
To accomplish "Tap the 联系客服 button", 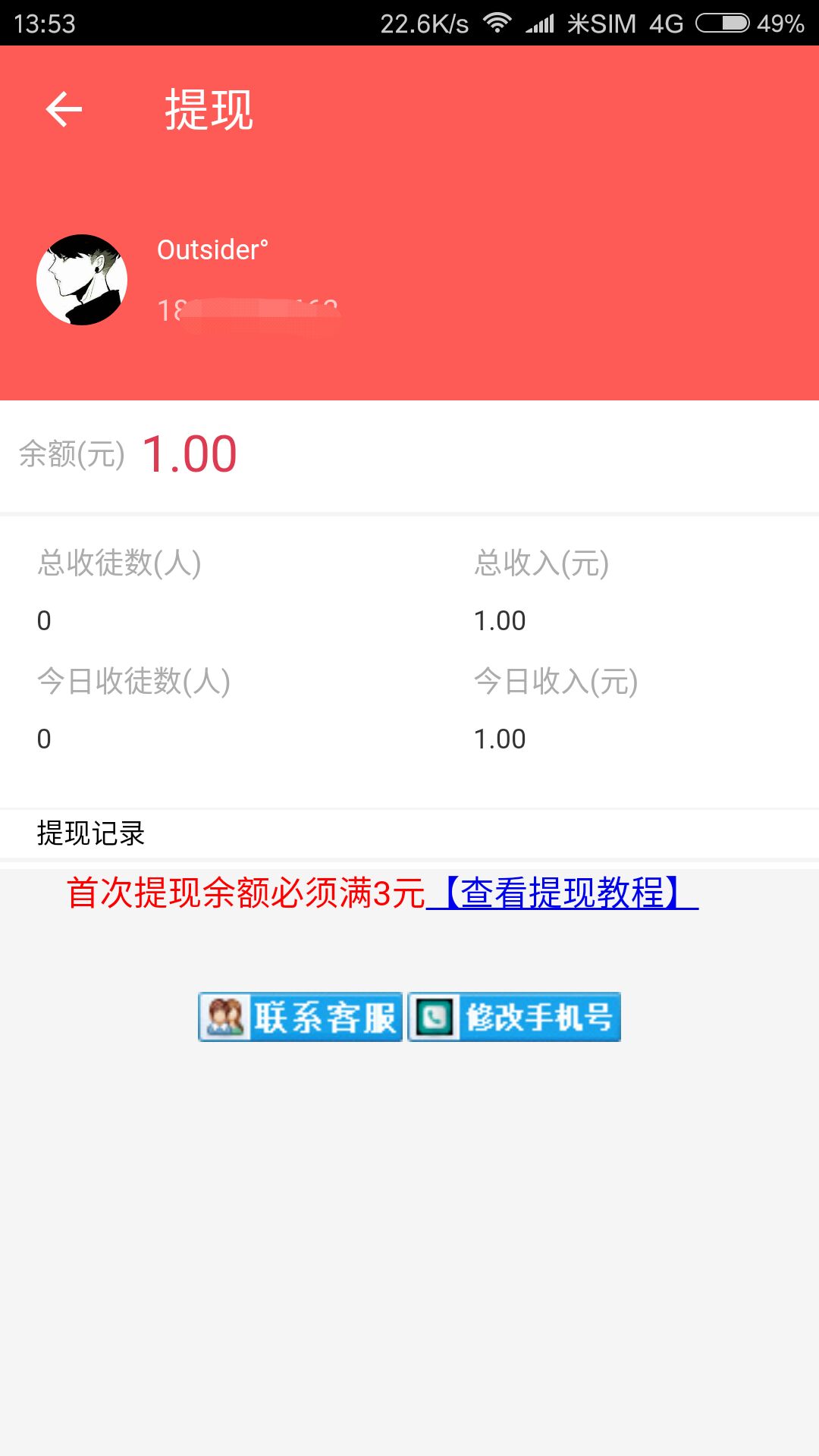I will coord(300,1017).
